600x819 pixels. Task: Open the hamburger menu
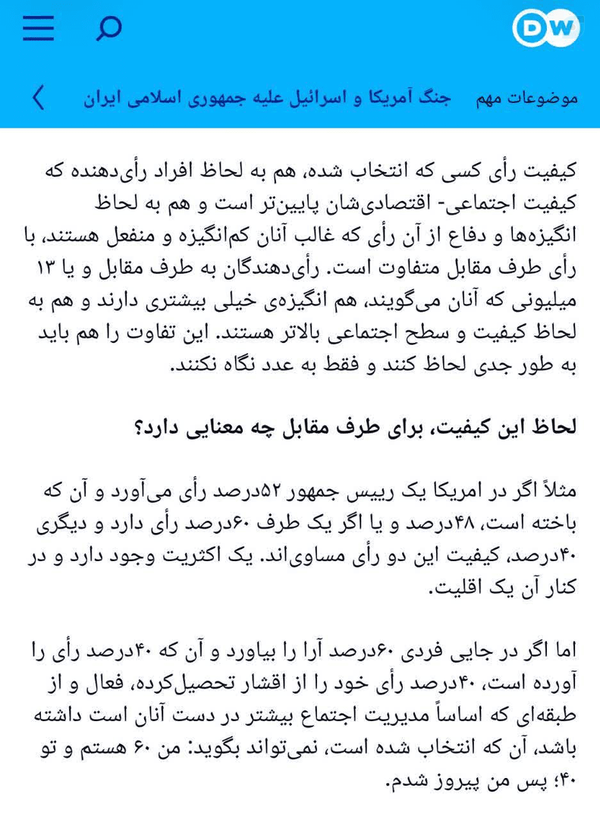tap(38, 28)
